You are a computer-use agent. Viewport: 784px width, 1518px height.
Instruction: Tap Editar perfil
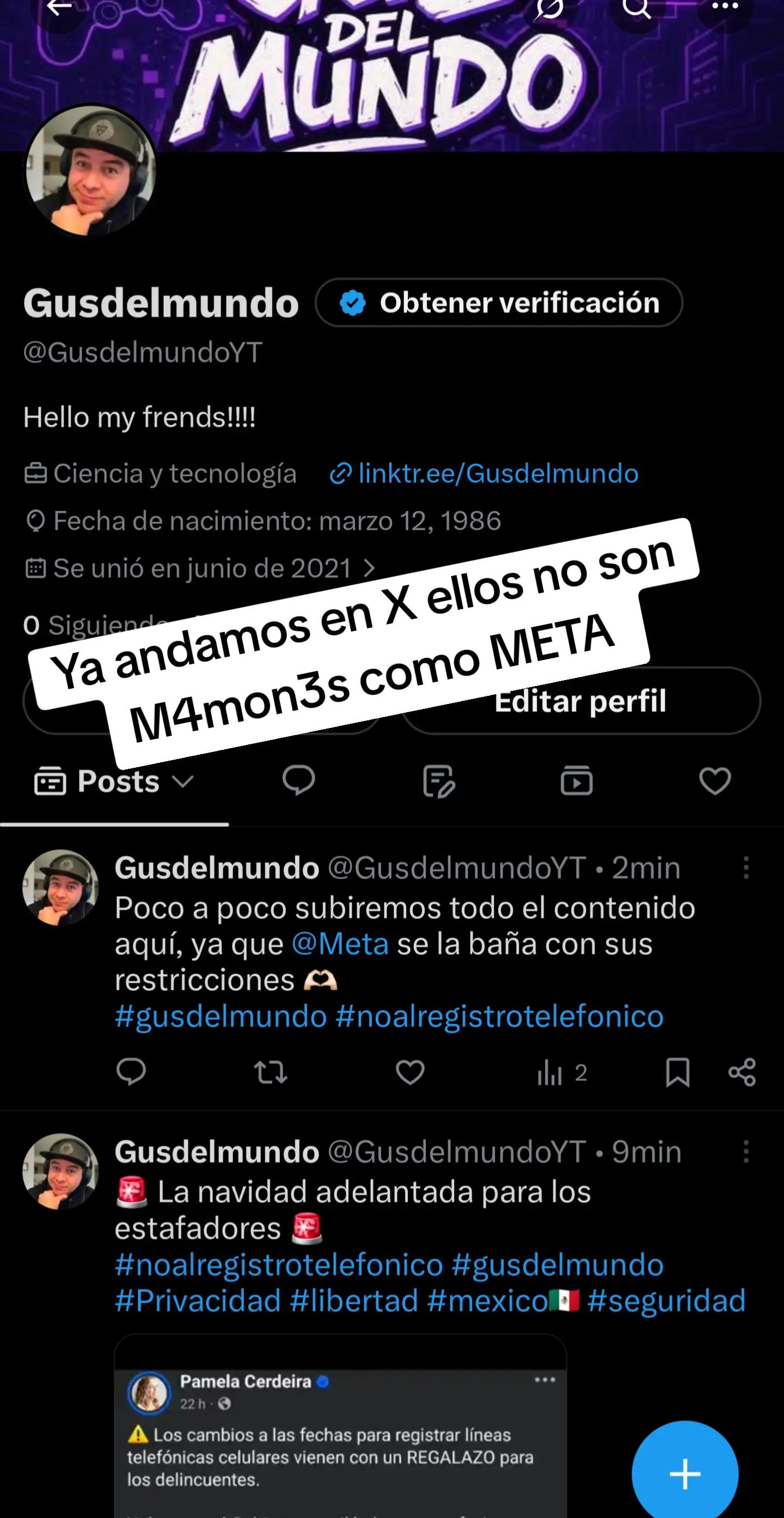[581, 701]
